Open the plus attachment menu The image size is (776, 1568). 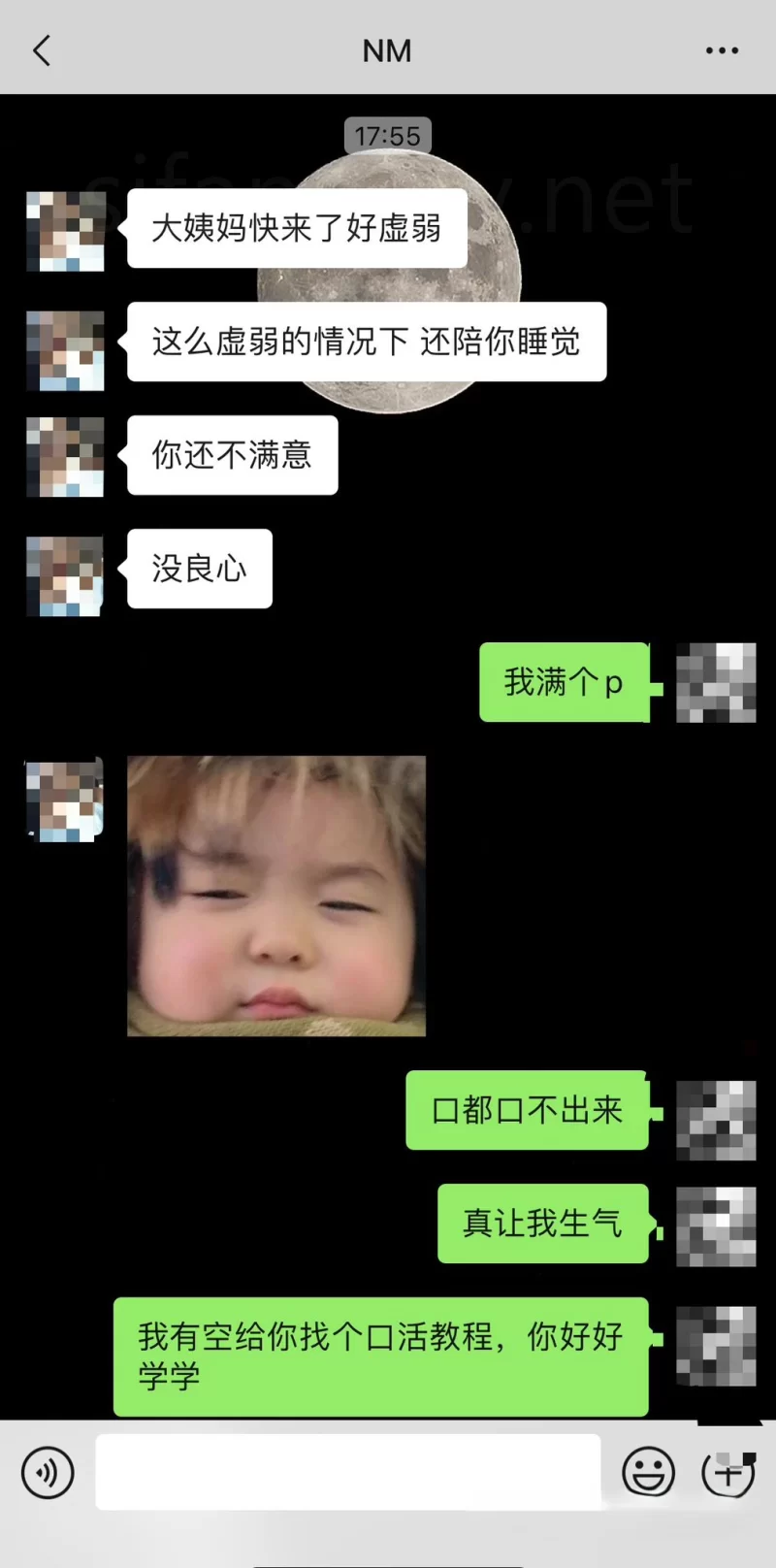727,1473
